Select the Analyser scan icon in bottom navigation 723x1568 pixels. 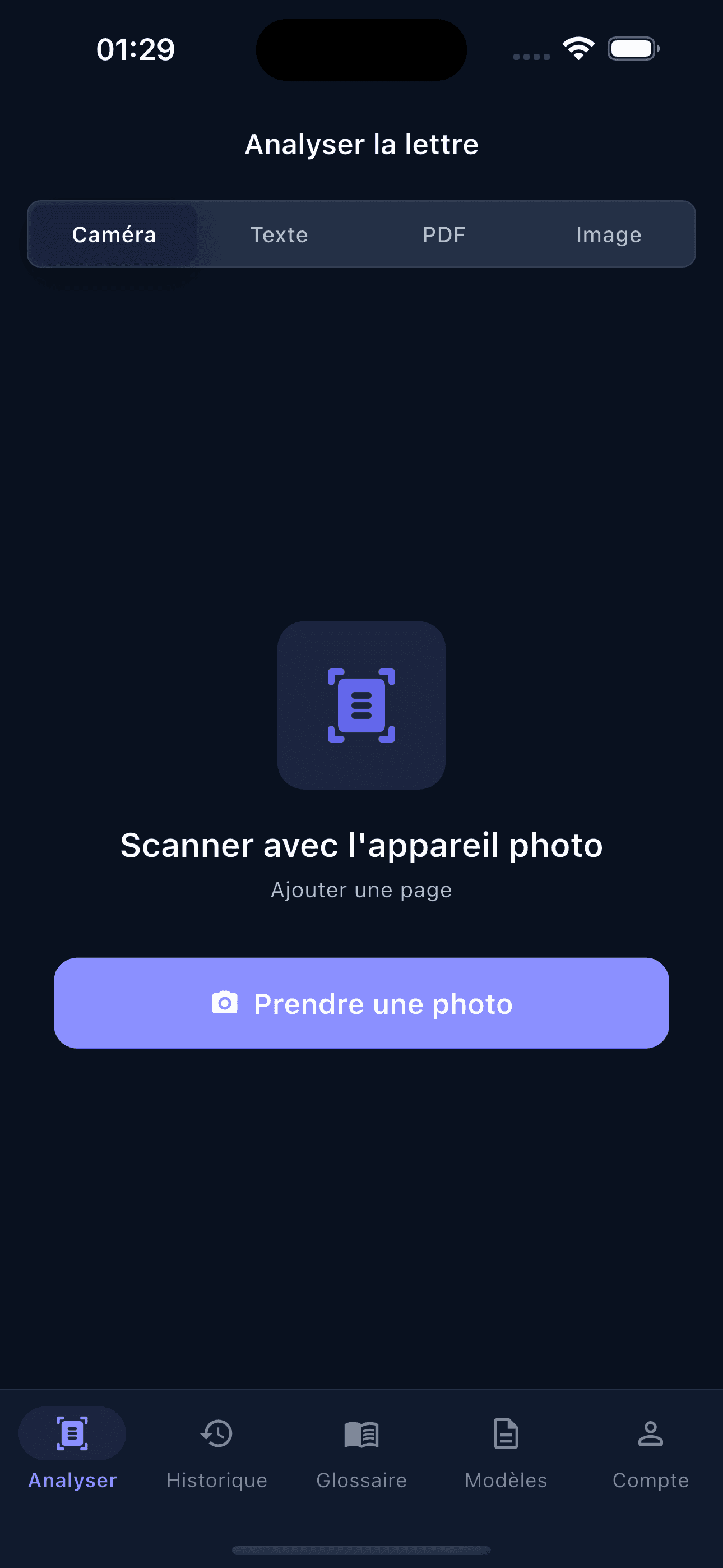click(72, 1433)
